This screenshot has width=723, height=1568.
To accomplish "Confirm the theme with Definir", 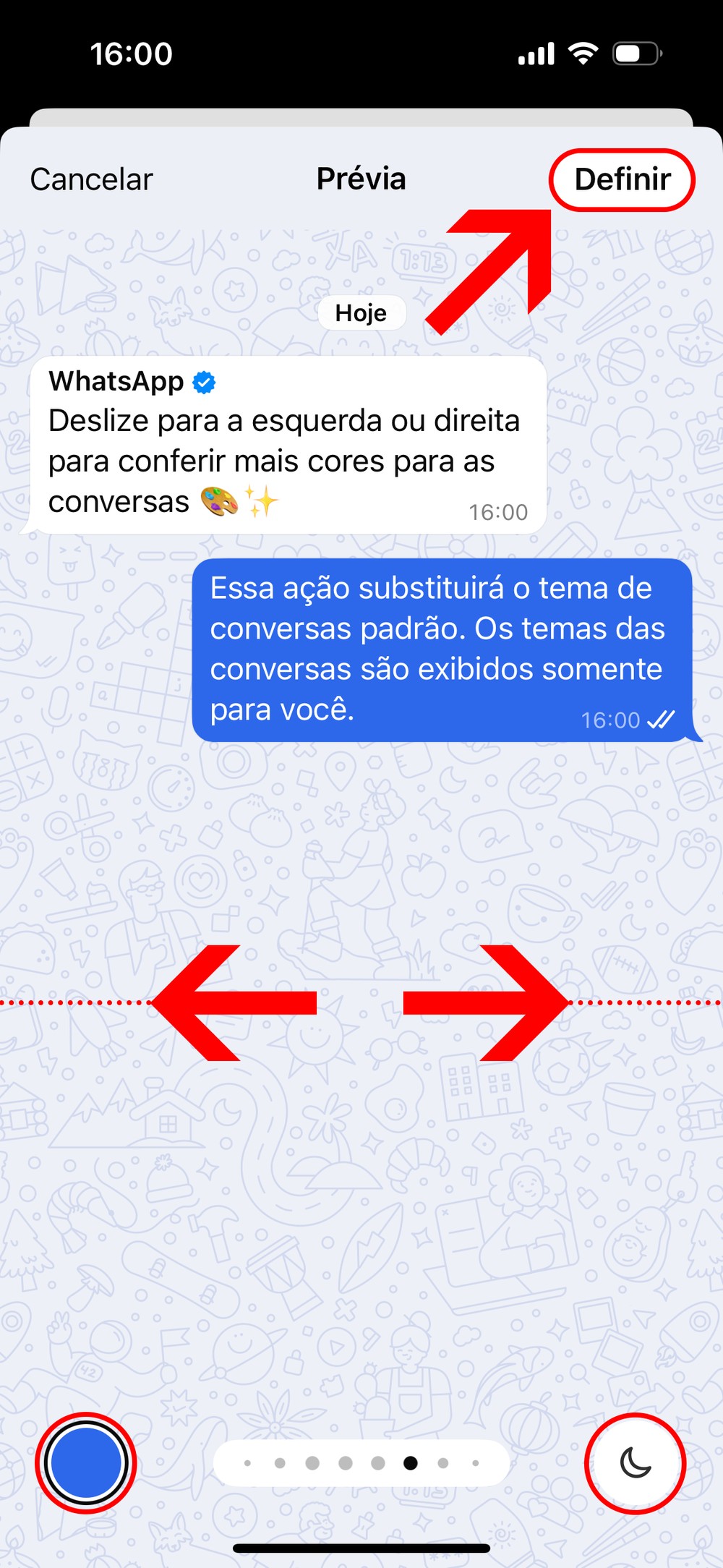I will (622, 179).
